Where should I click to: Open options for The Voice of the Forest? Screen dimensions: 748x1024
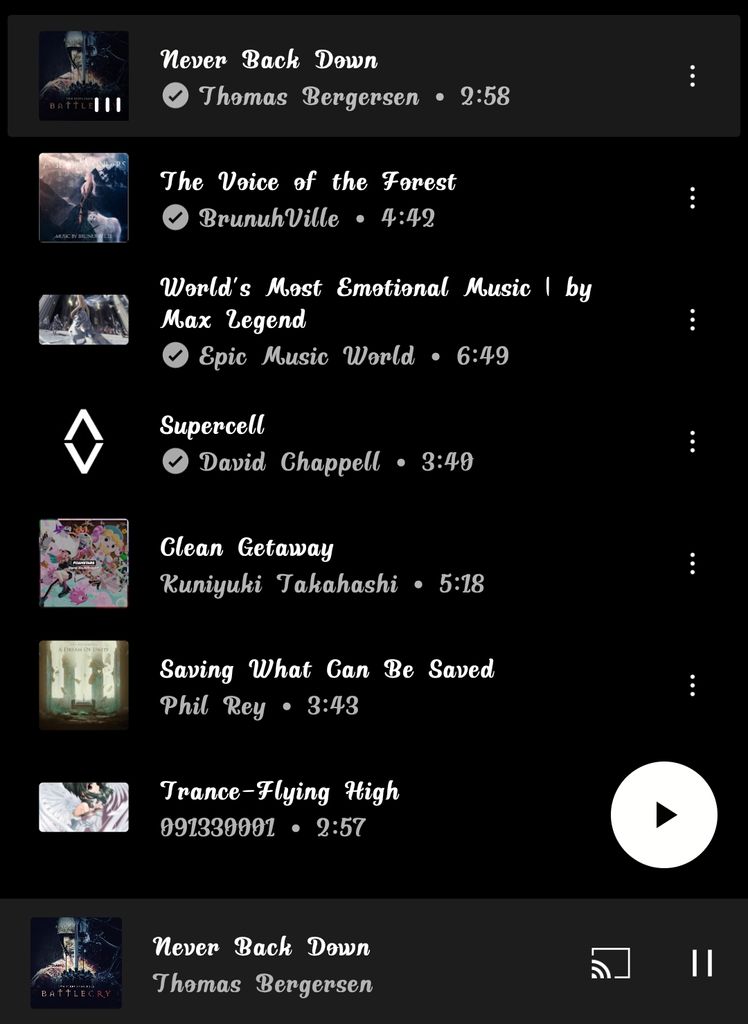click(x=692, y=198)
